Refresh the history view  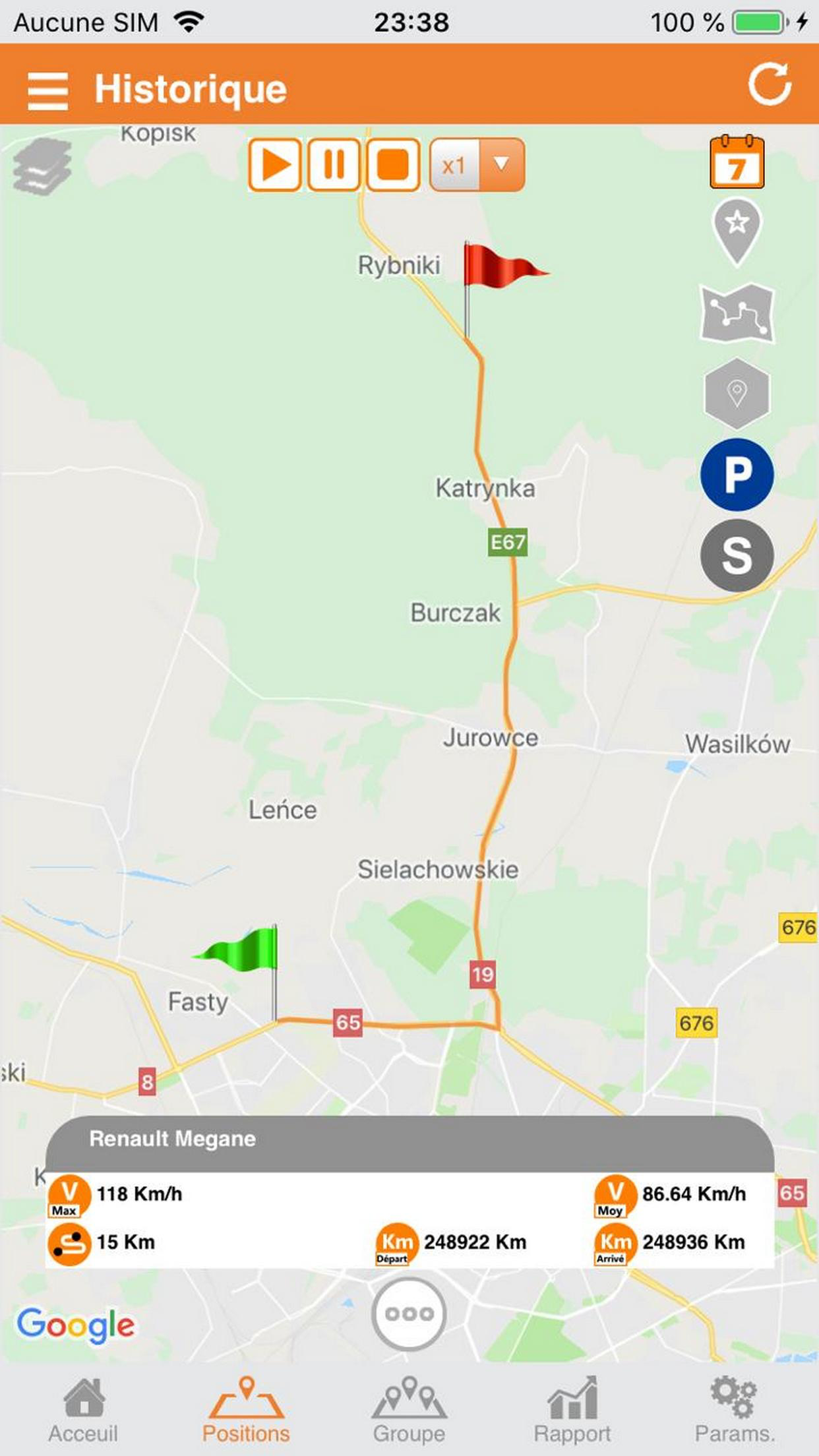pyautogui.click(x=769, y=84)
